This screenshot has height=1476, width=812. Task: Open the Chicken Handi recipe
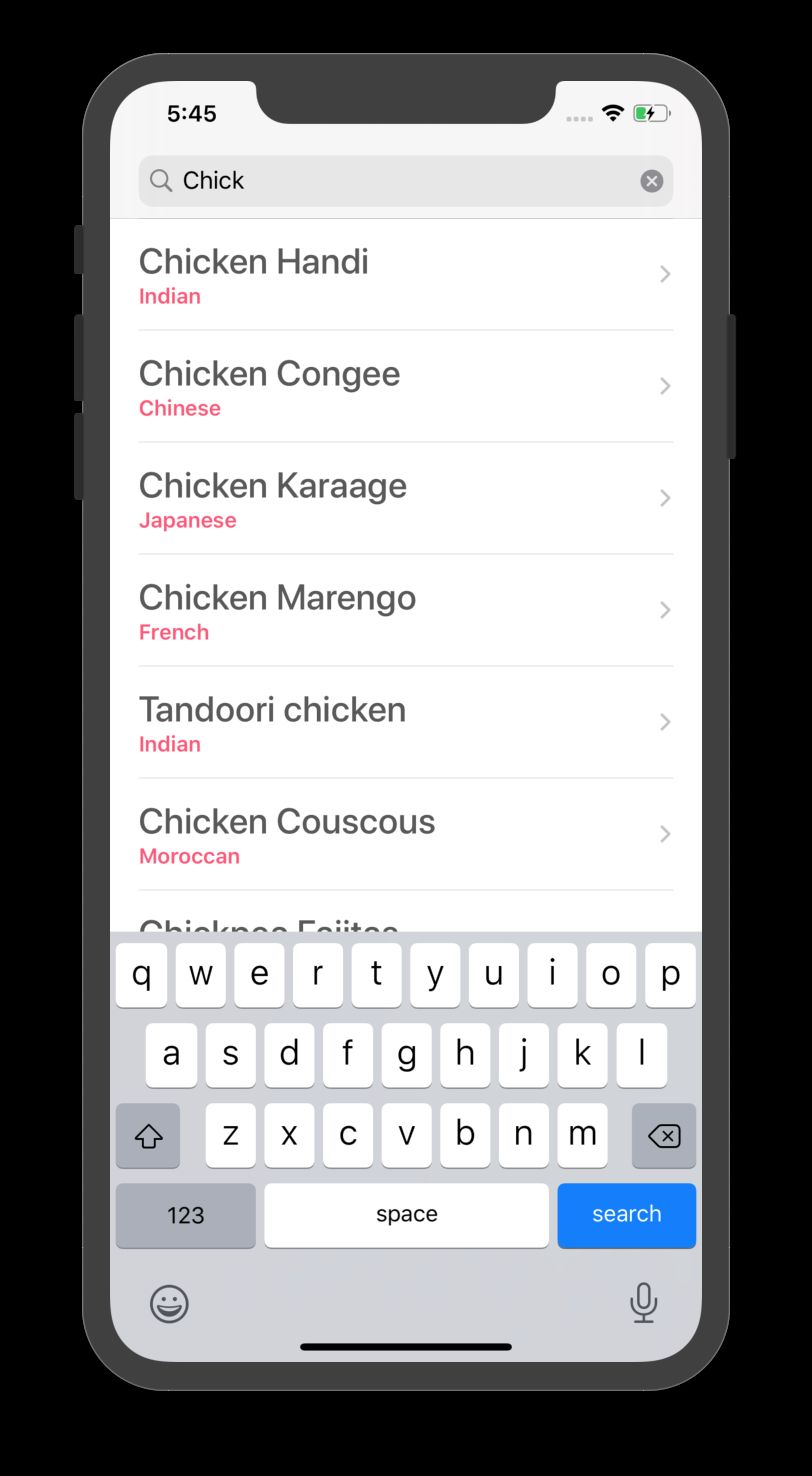pyautogui.click(x=405, y=275)
